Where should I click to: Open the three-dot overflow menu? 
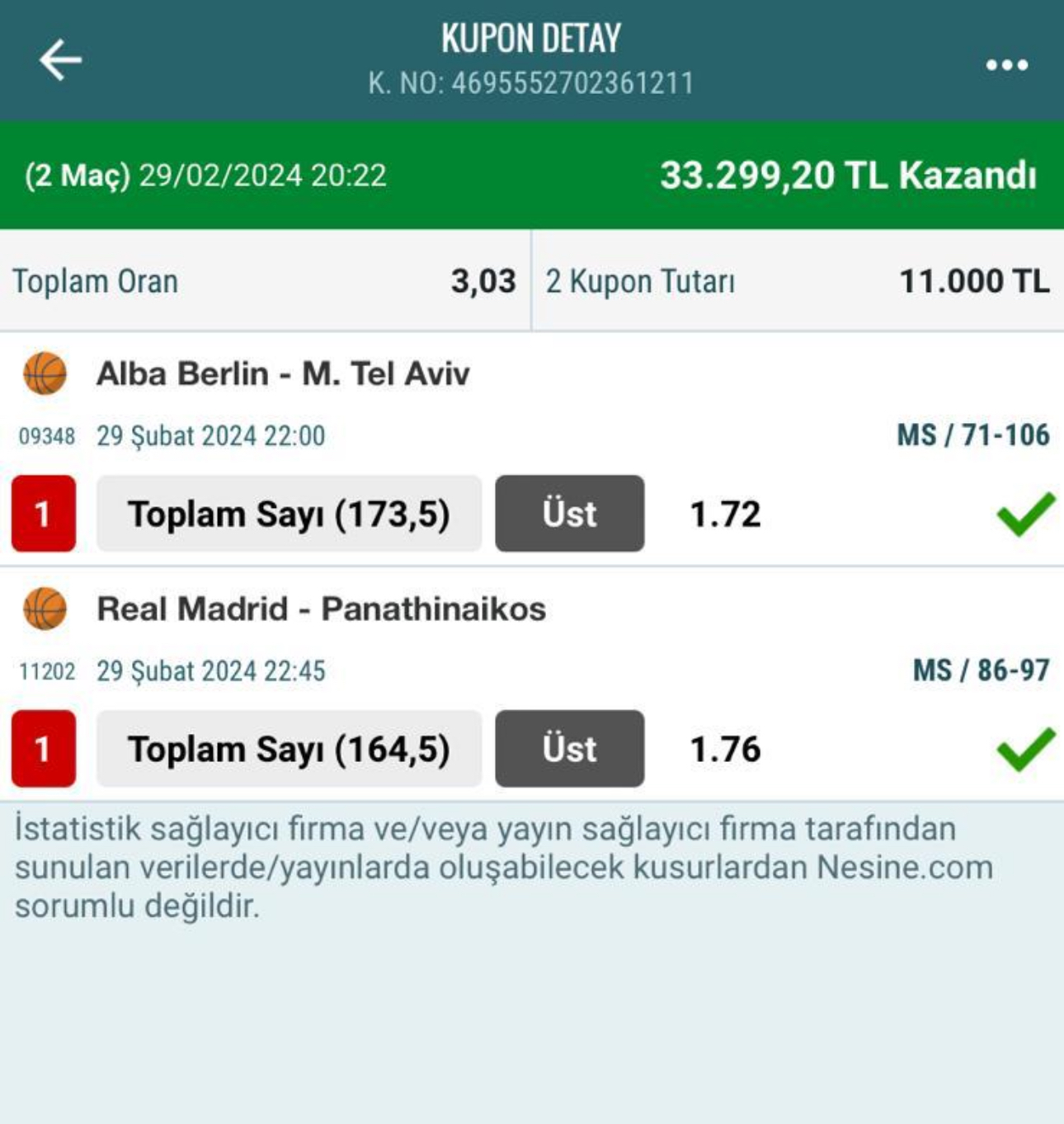[x=1006, y=64]
